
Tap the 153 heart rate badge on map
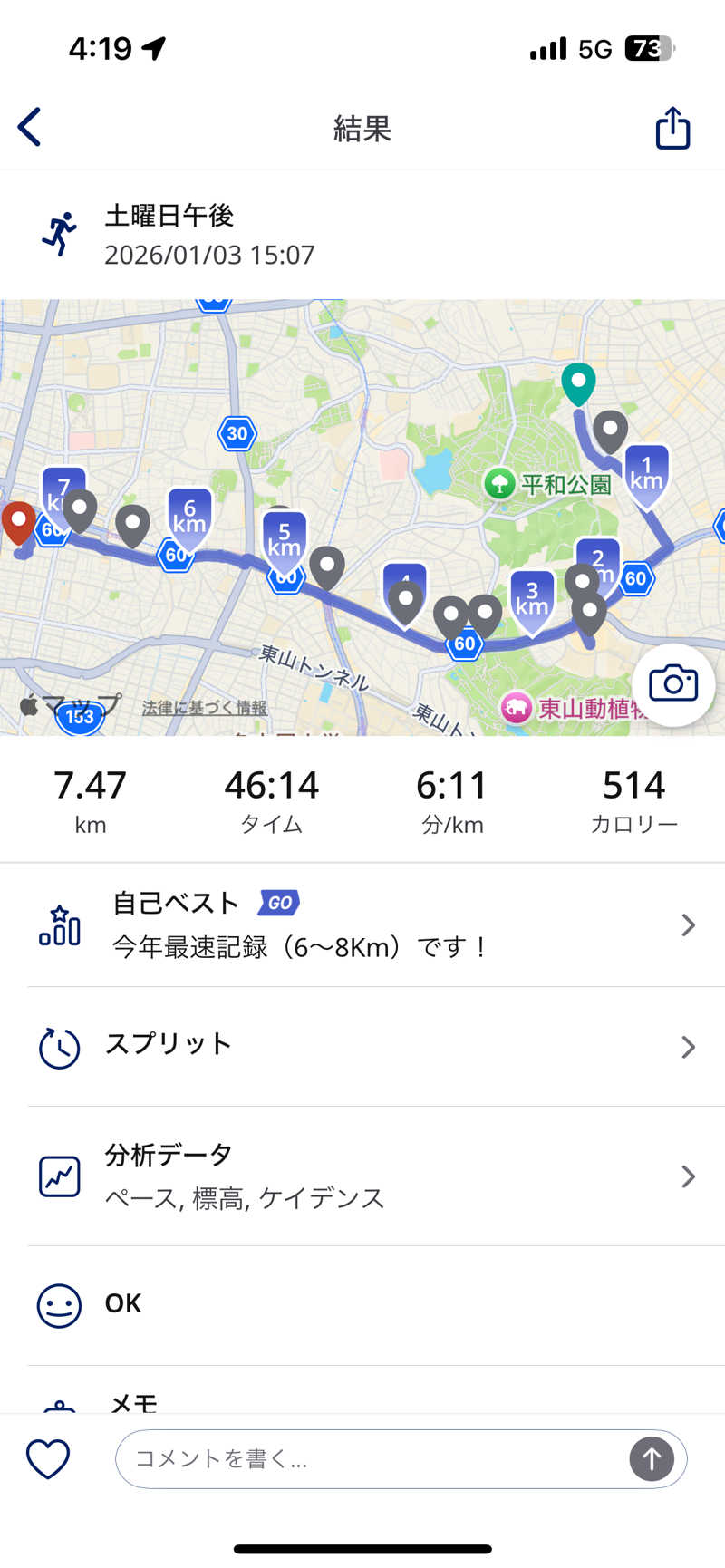coord(81,716)
